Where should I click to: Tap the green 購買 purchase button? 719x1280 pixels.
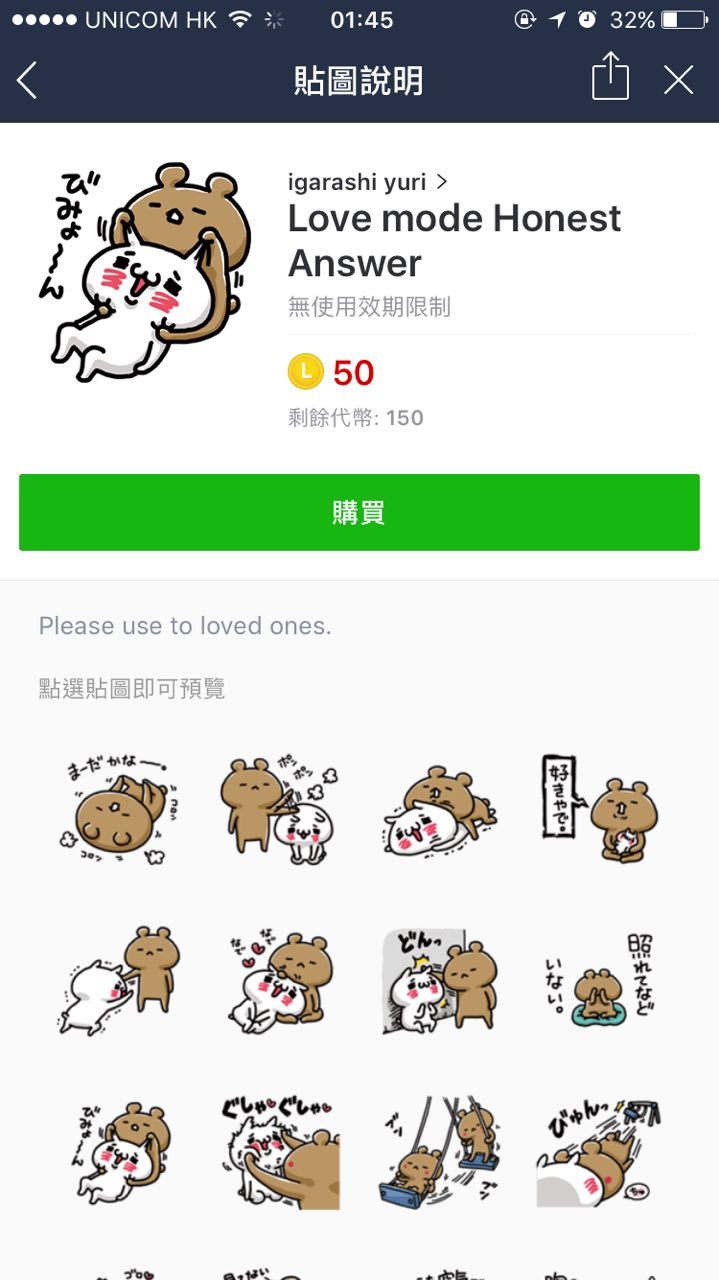[x=359, y=512]
